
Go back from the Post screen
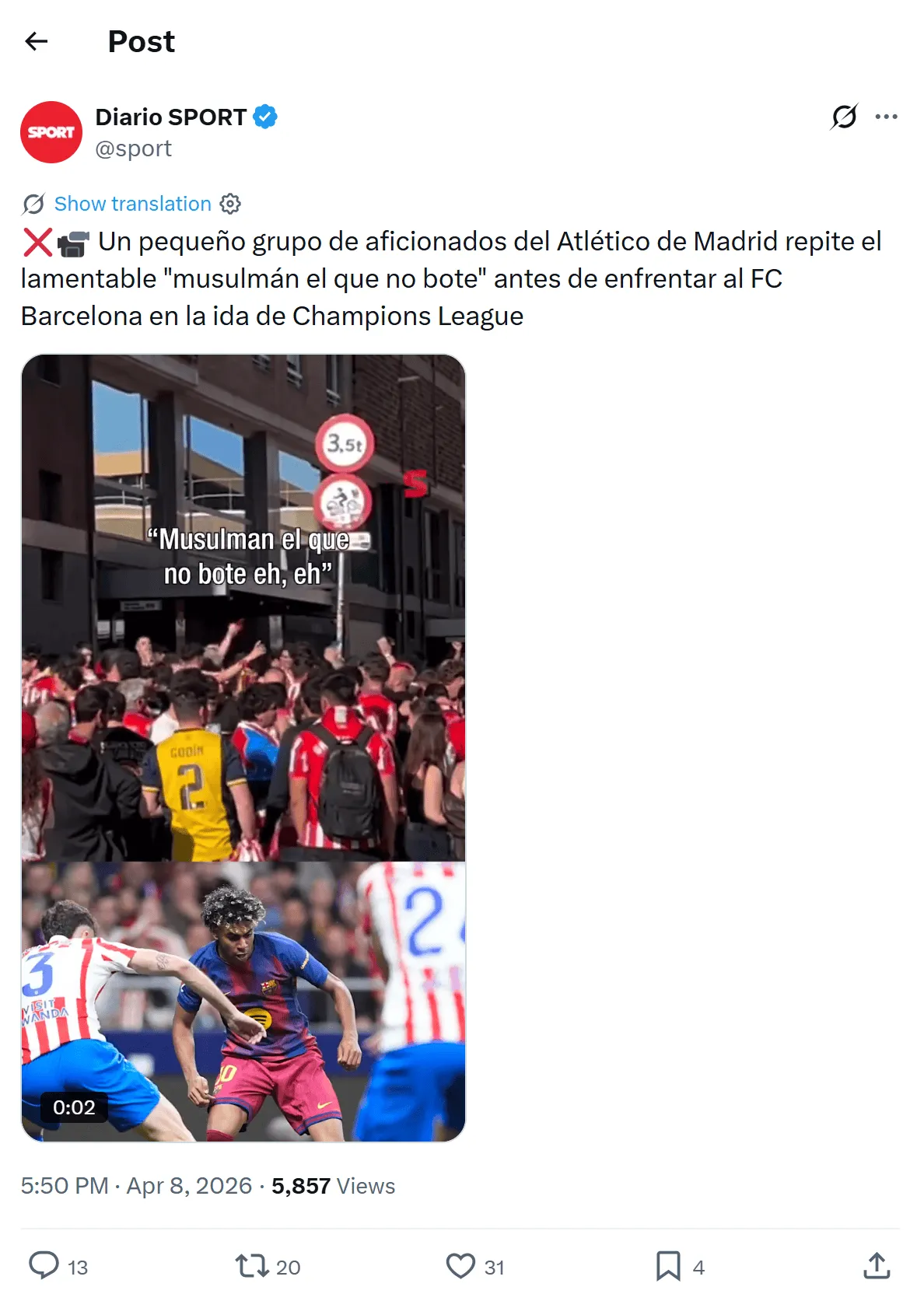coord(37,41)
